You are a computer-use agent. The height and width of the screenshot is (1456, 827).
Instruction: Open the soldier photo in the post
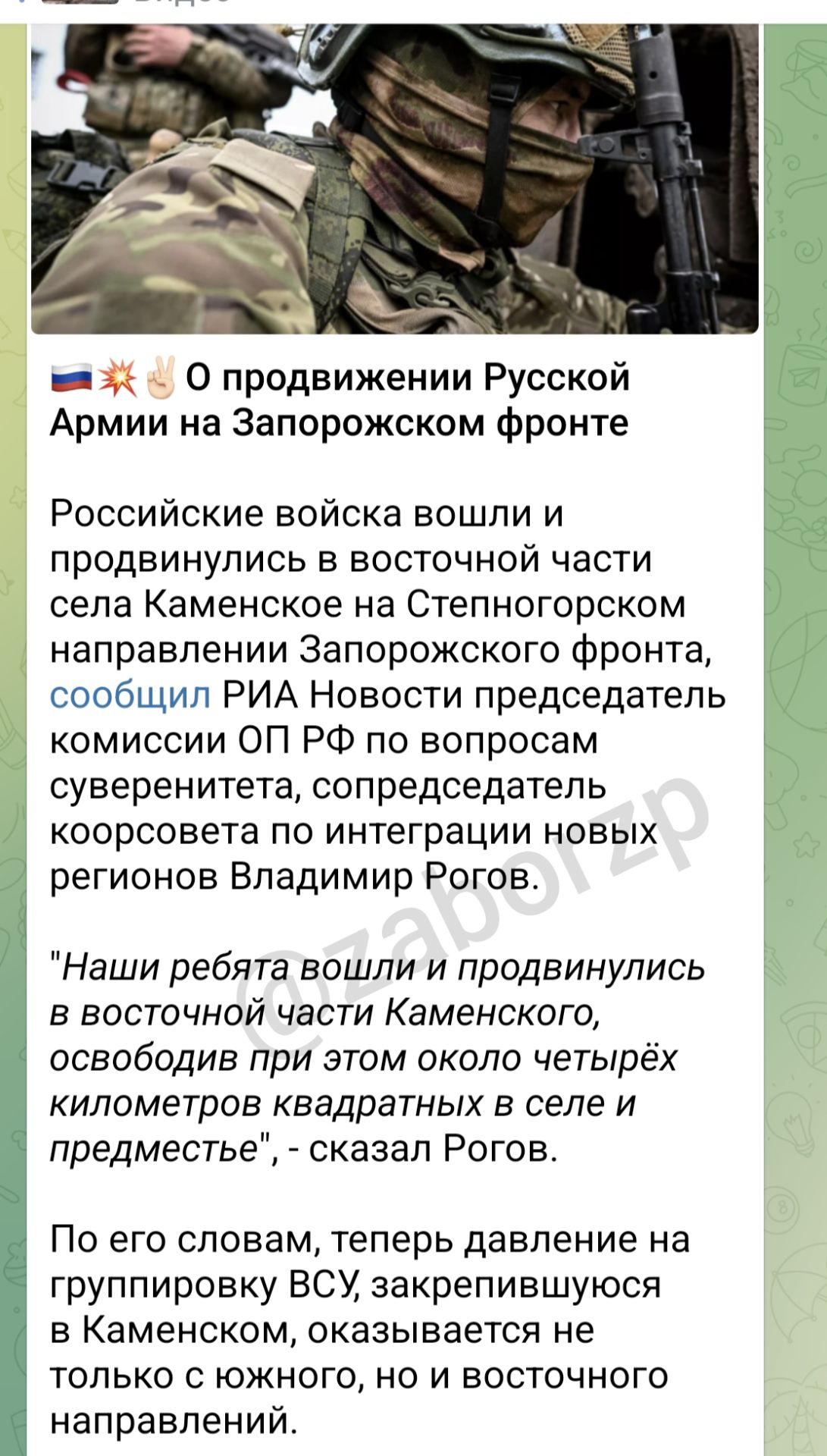tap(394, 179)
